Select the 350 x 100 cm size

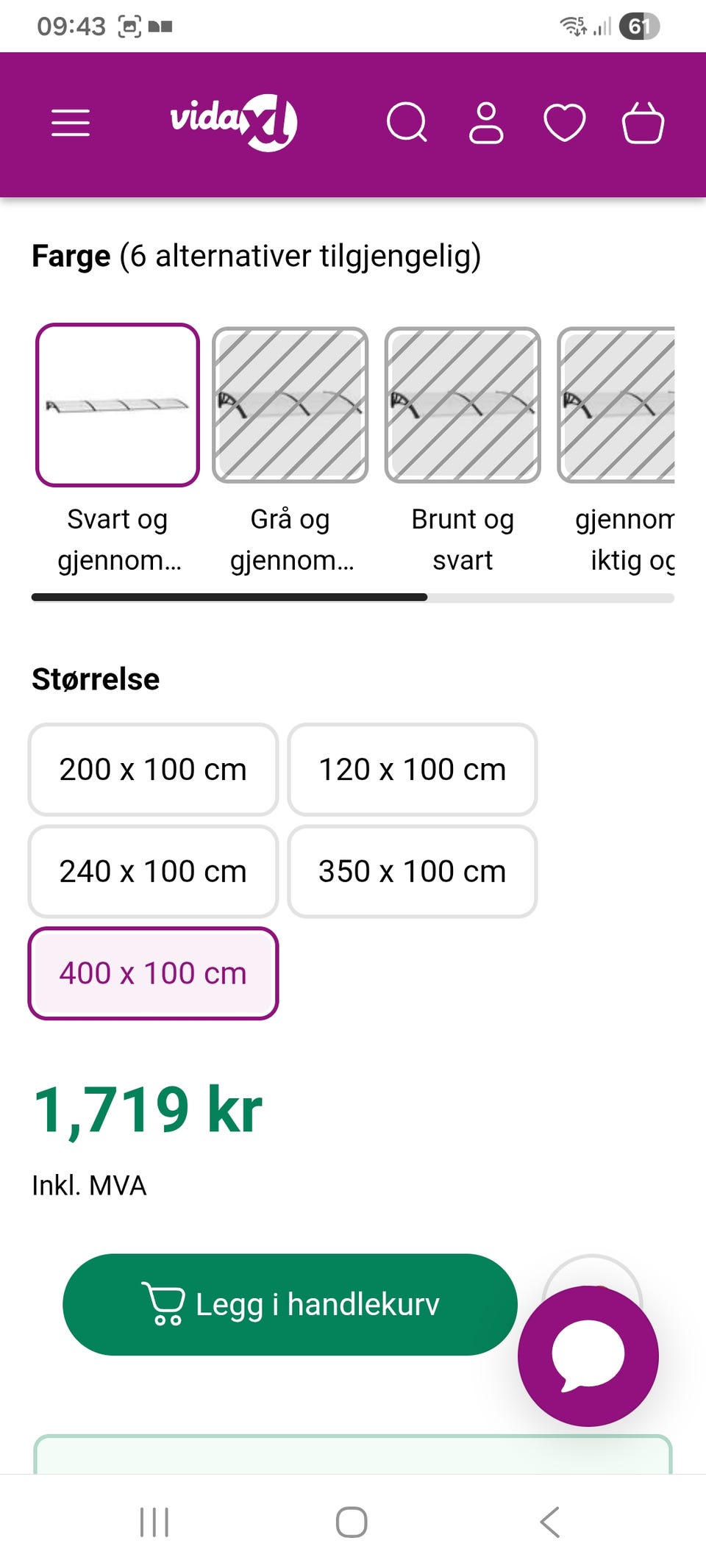[x=412, y=872]
